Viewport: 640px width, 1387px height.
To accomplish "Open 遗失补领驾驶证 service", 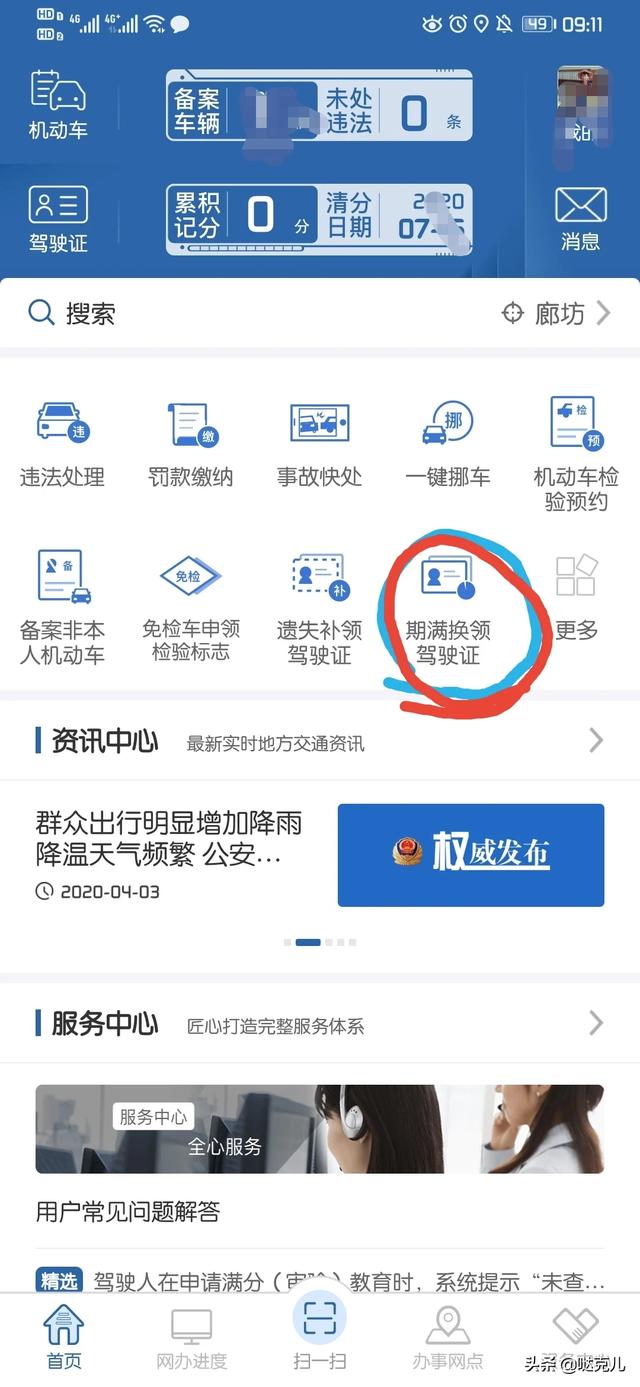I will [x=319, y=606].
